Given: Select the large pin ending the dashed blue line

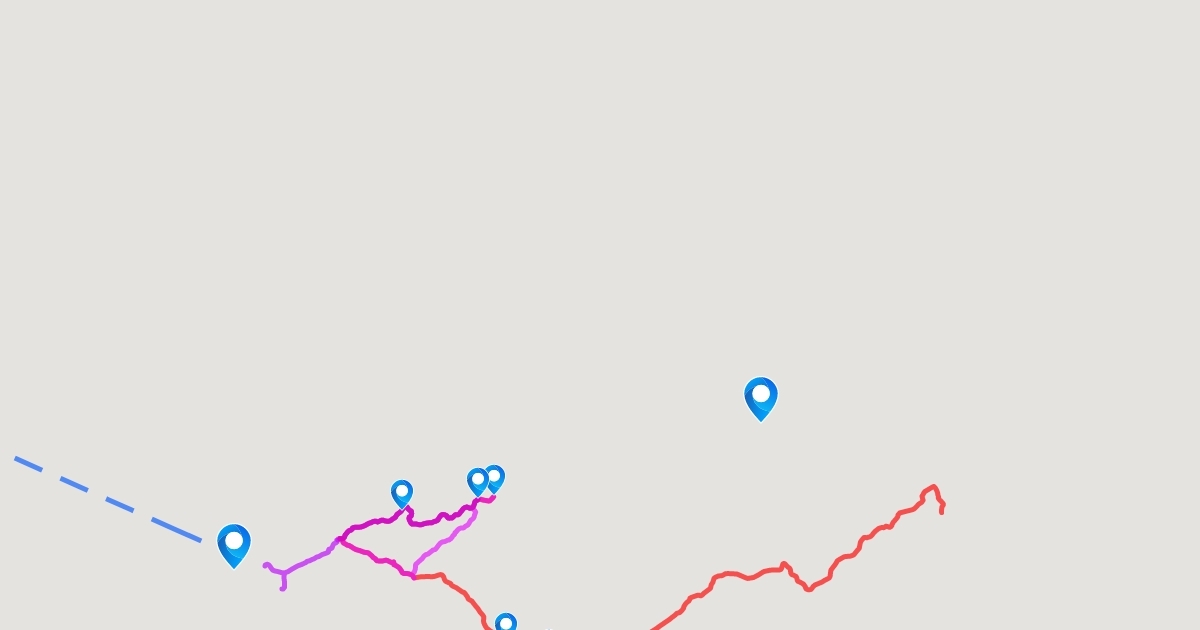Looking at the screenshot, I should point(234,544).
